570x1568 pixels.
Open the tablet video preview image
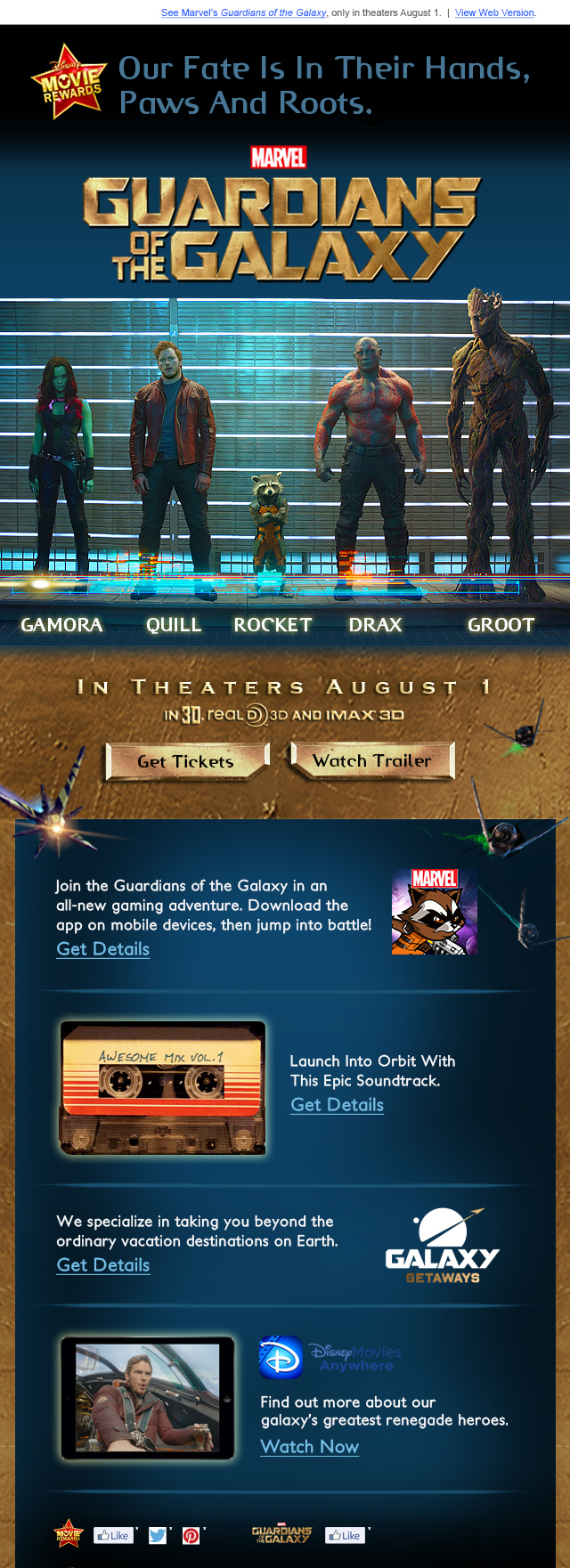point(148,1398)
